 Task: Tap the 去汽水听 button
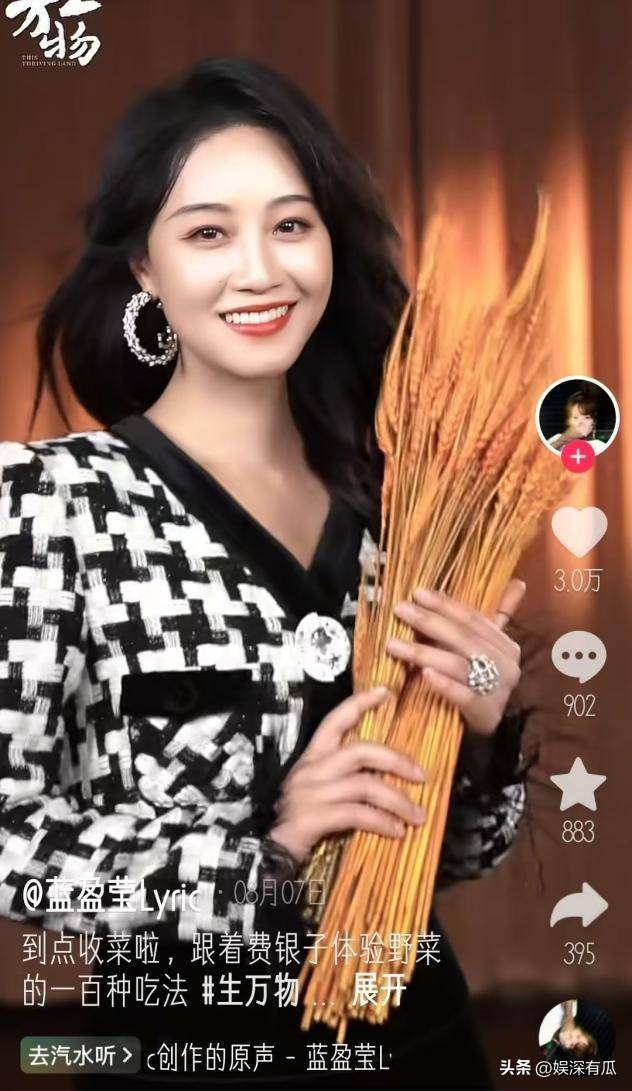pos(80,1055)
